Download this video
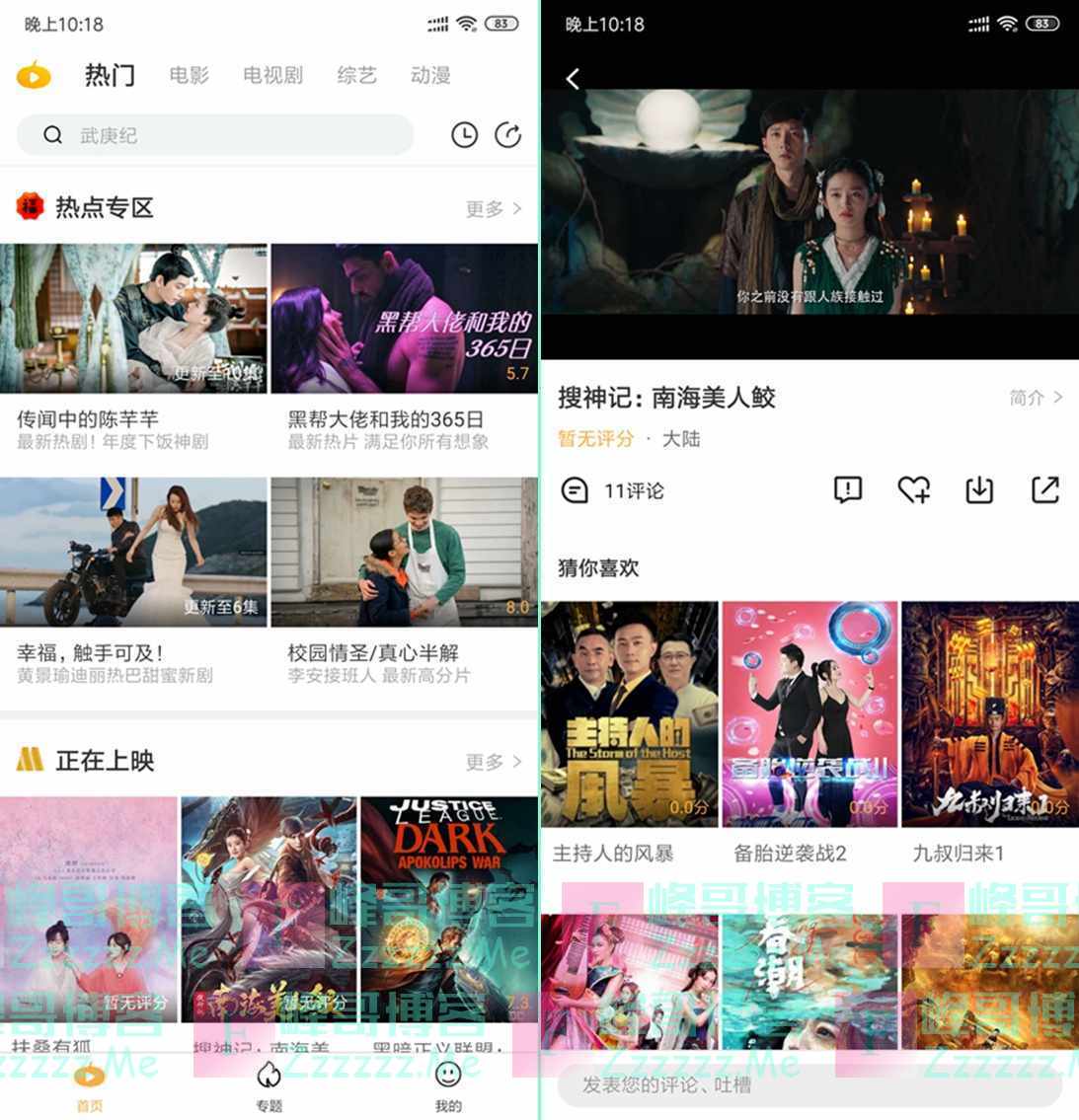The image size is (1079, 1120). 979,489
